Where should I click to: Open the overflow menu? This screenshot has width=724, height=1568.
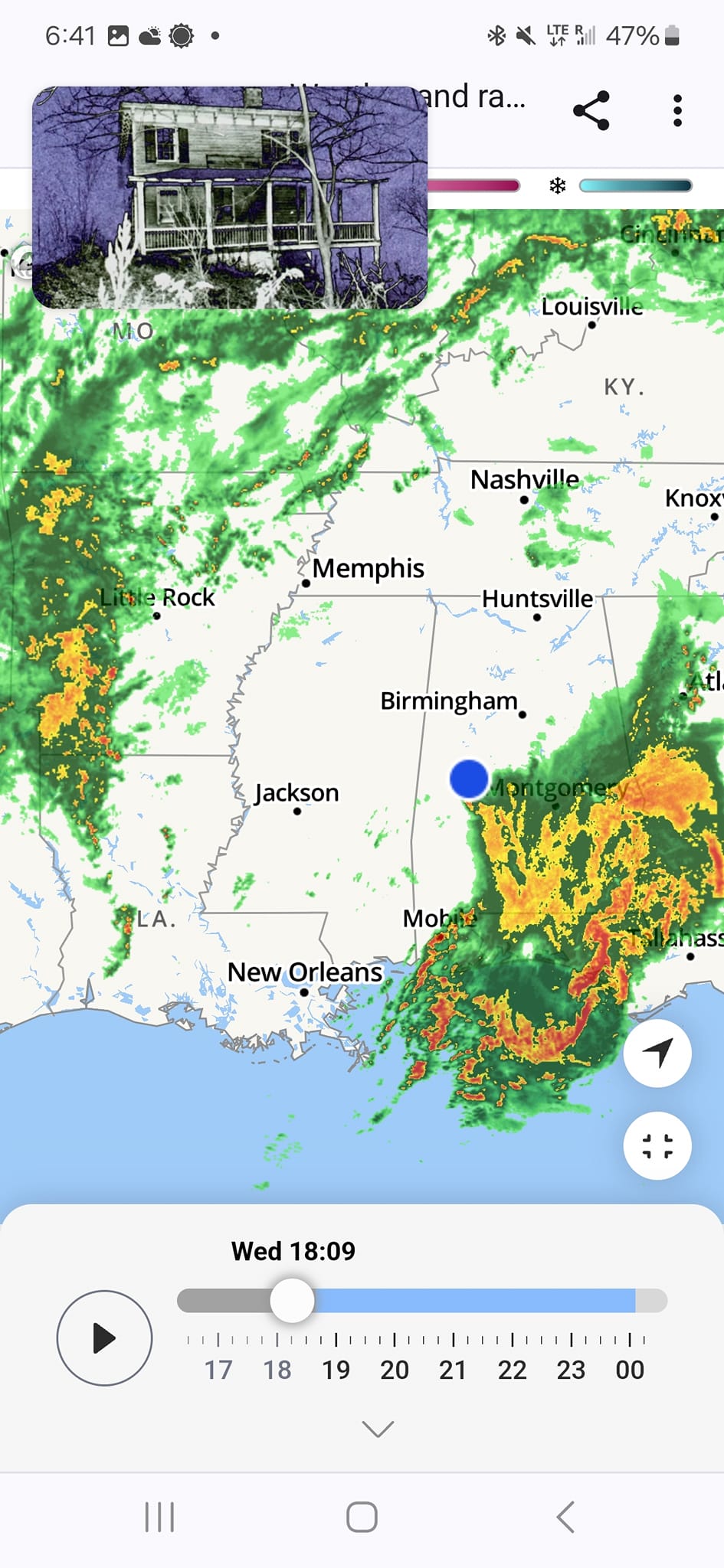coord(677,111)
